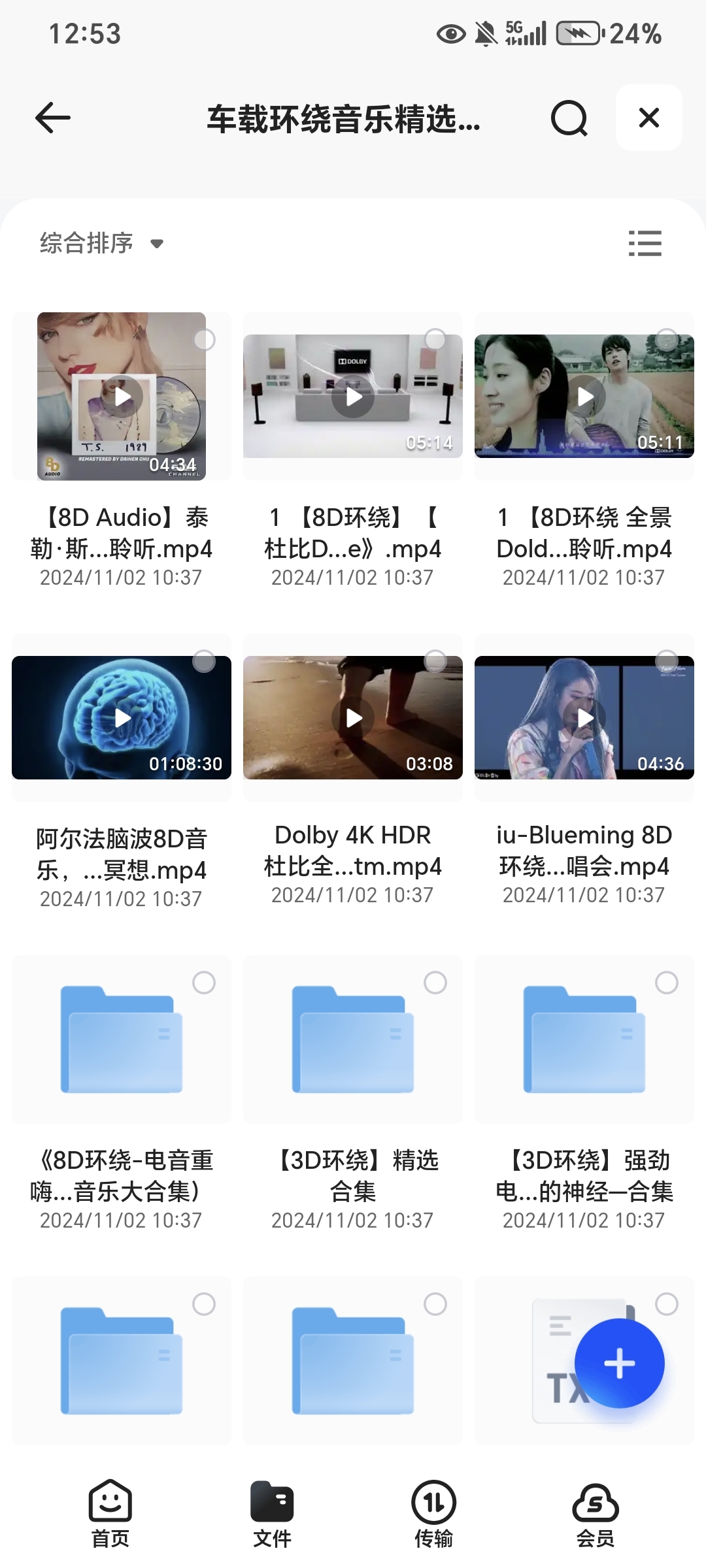
Task: Switch to the 传输 tab
Action: click(433, 1513)
